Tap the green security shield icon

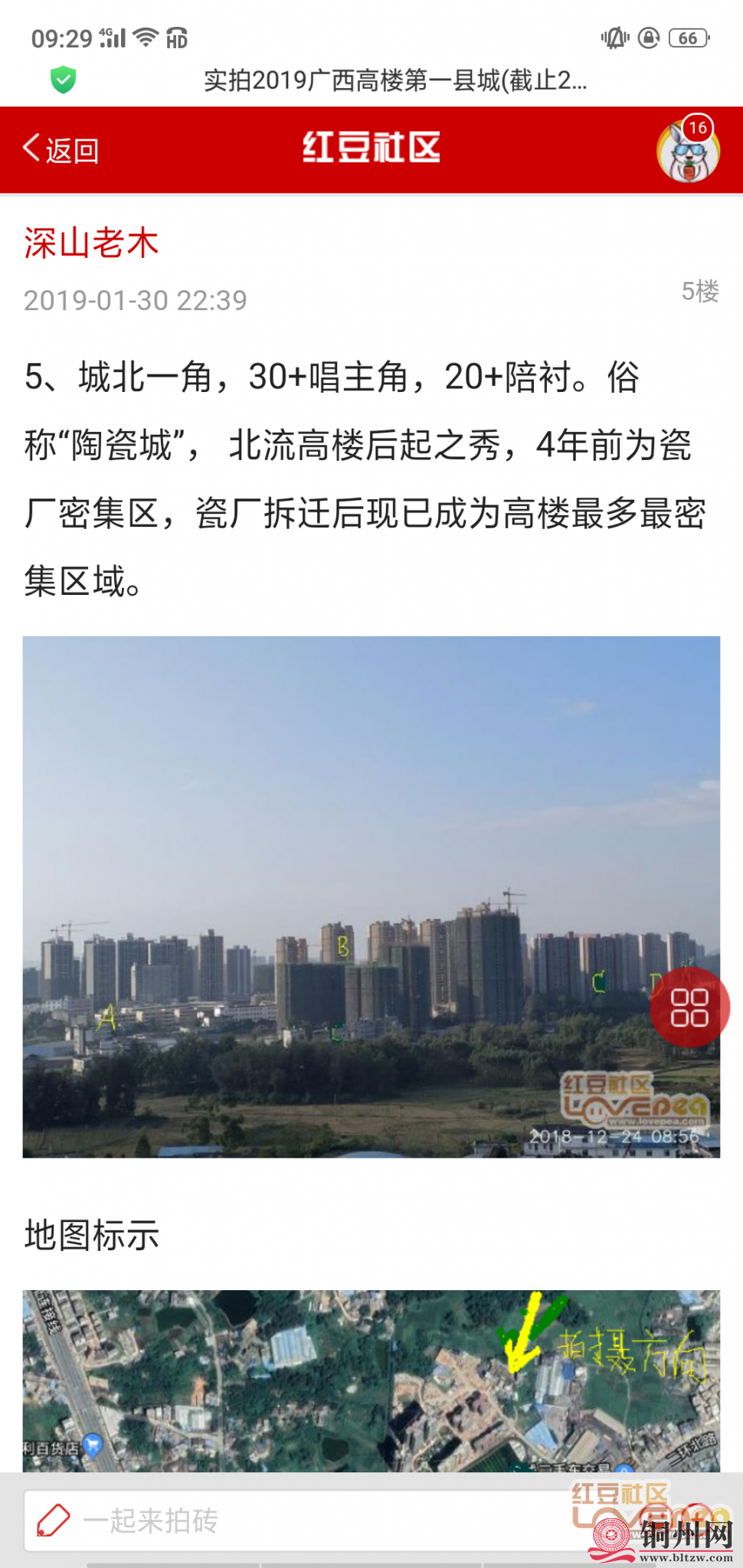click(x=63, y=80)
